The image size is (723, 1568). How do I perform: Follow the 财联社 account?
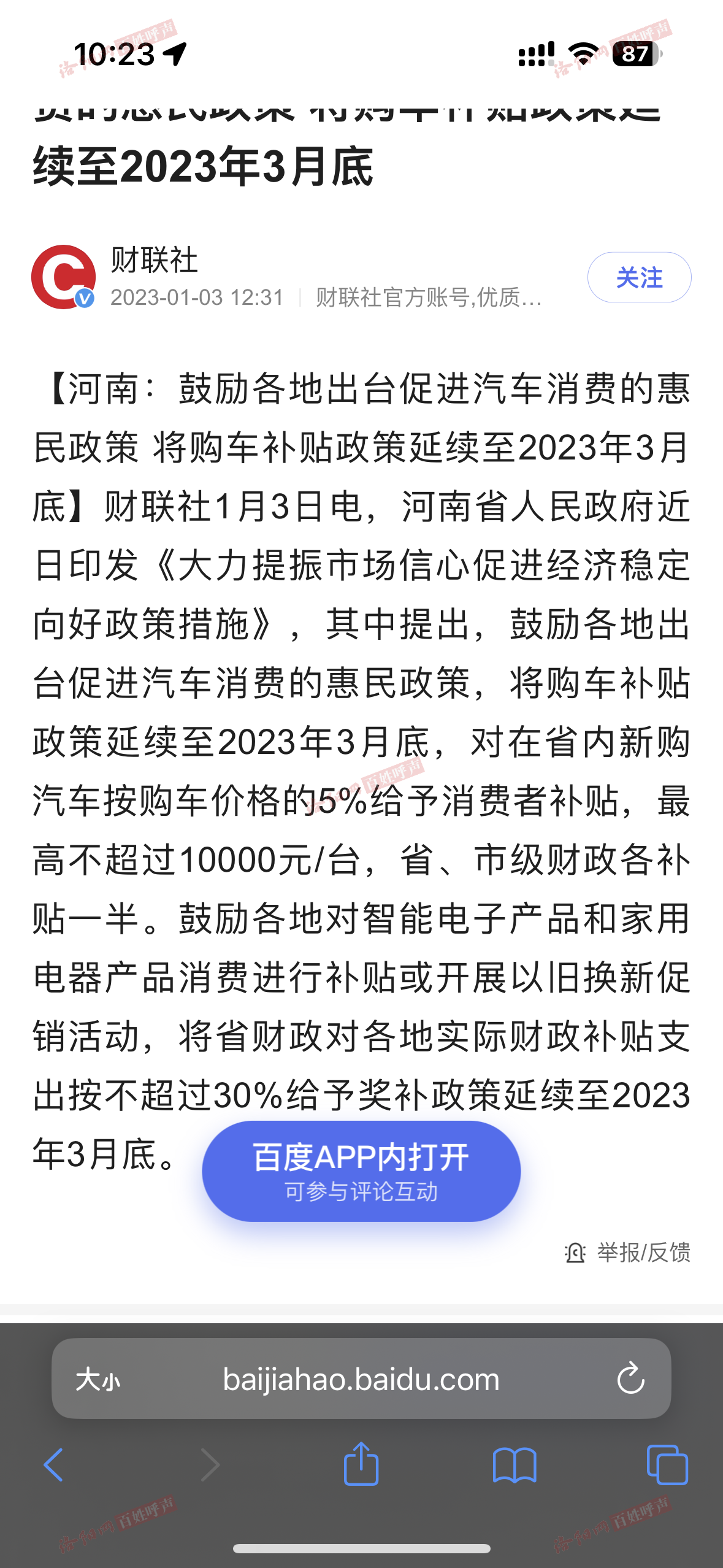click(639, 277)
